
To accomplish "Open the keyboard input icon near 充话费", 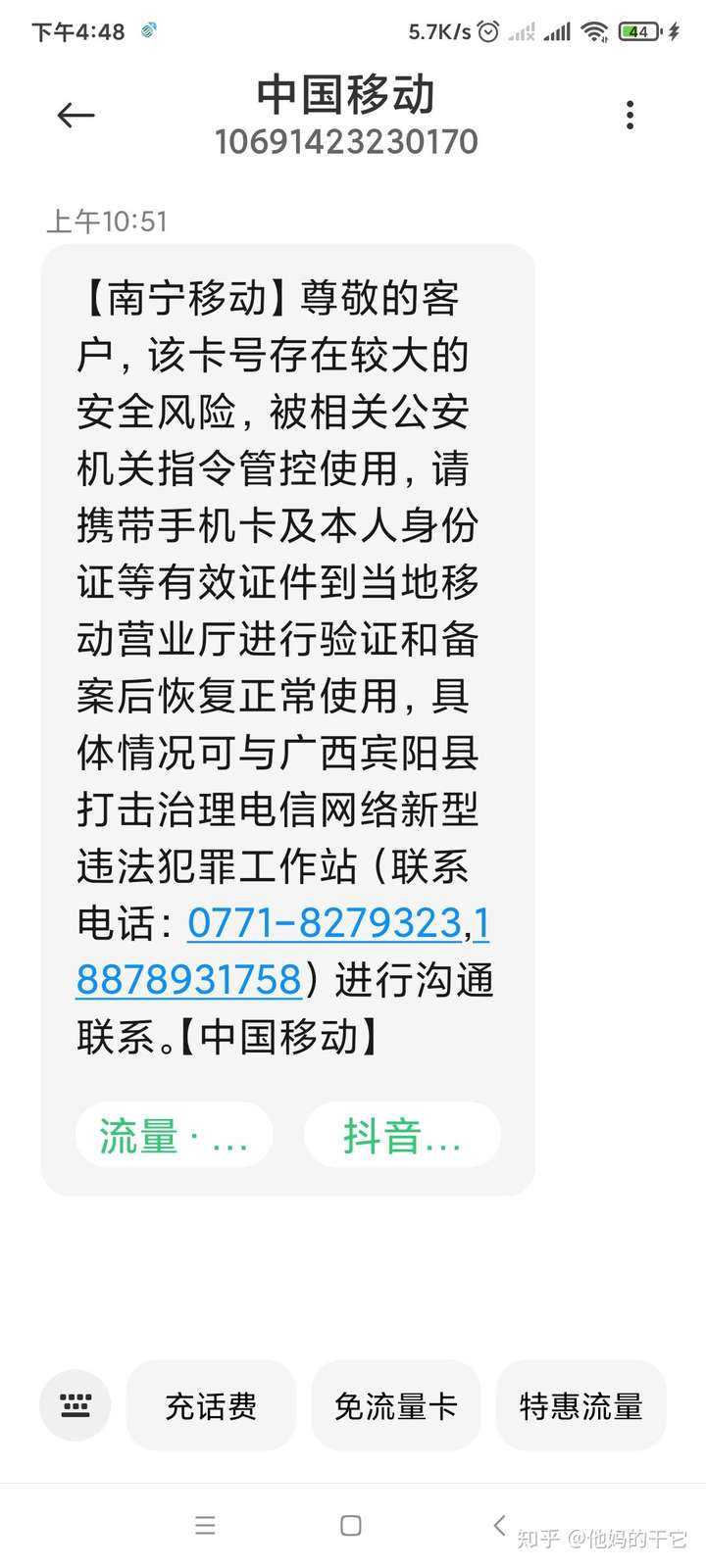I will [75, 1406].
